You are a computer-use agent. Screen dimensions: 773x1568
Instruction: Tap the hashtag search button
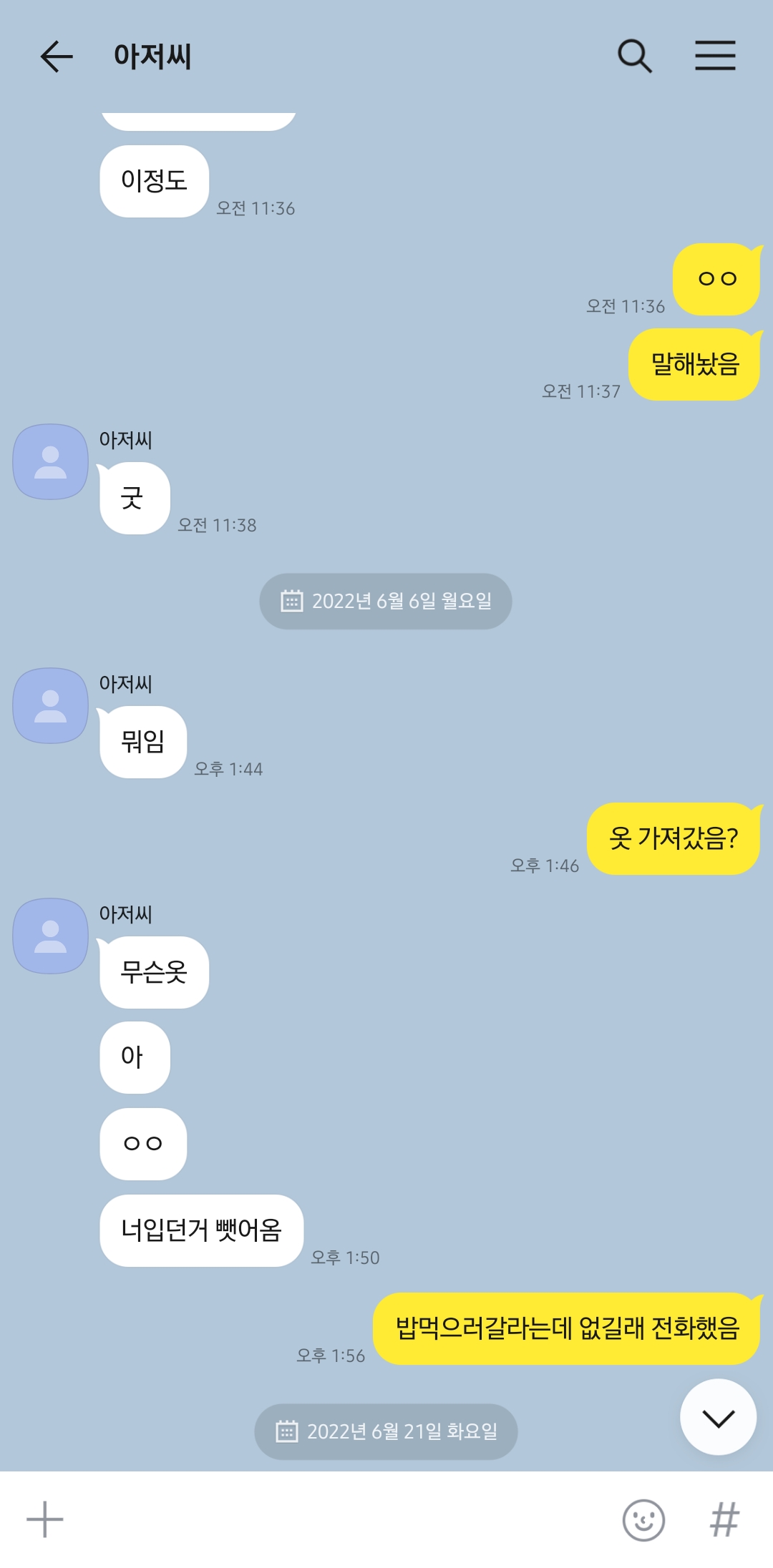coord(724,1520)
